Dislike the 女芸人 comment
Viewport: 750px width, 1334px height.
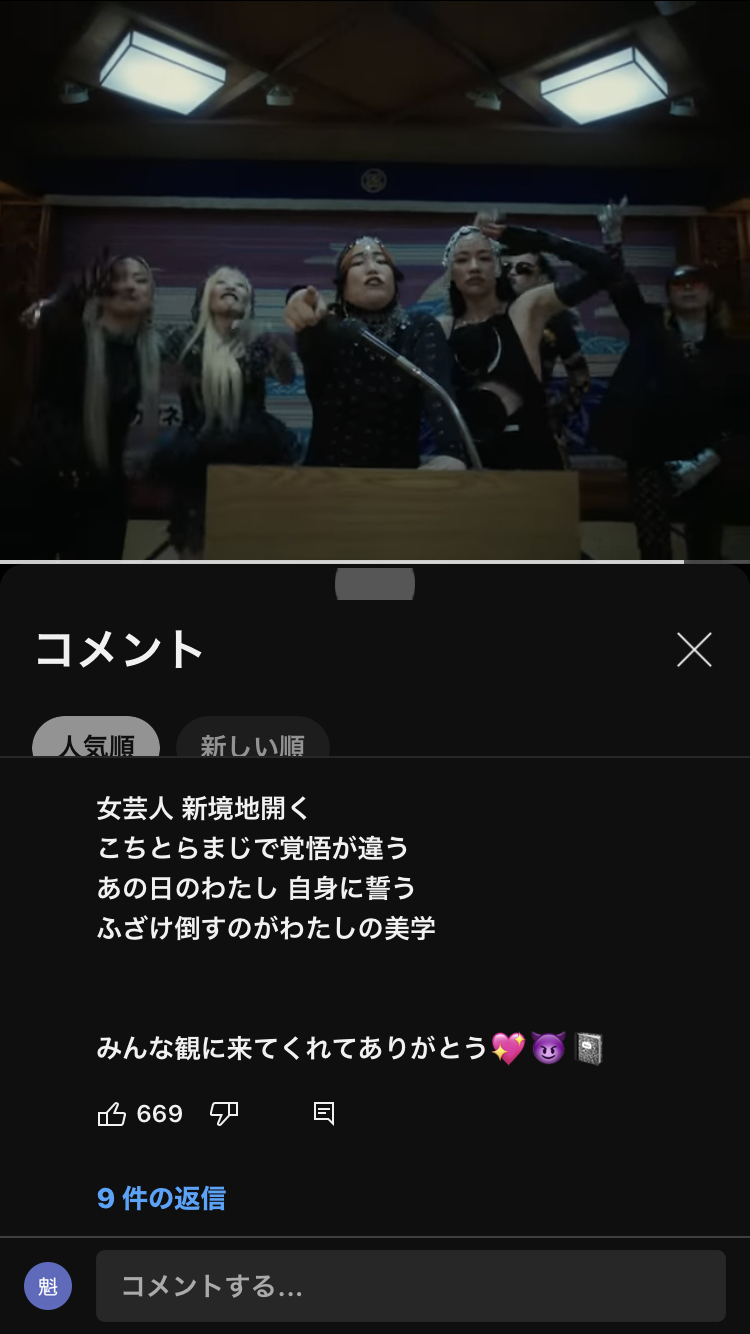[x=224, y=1114]
